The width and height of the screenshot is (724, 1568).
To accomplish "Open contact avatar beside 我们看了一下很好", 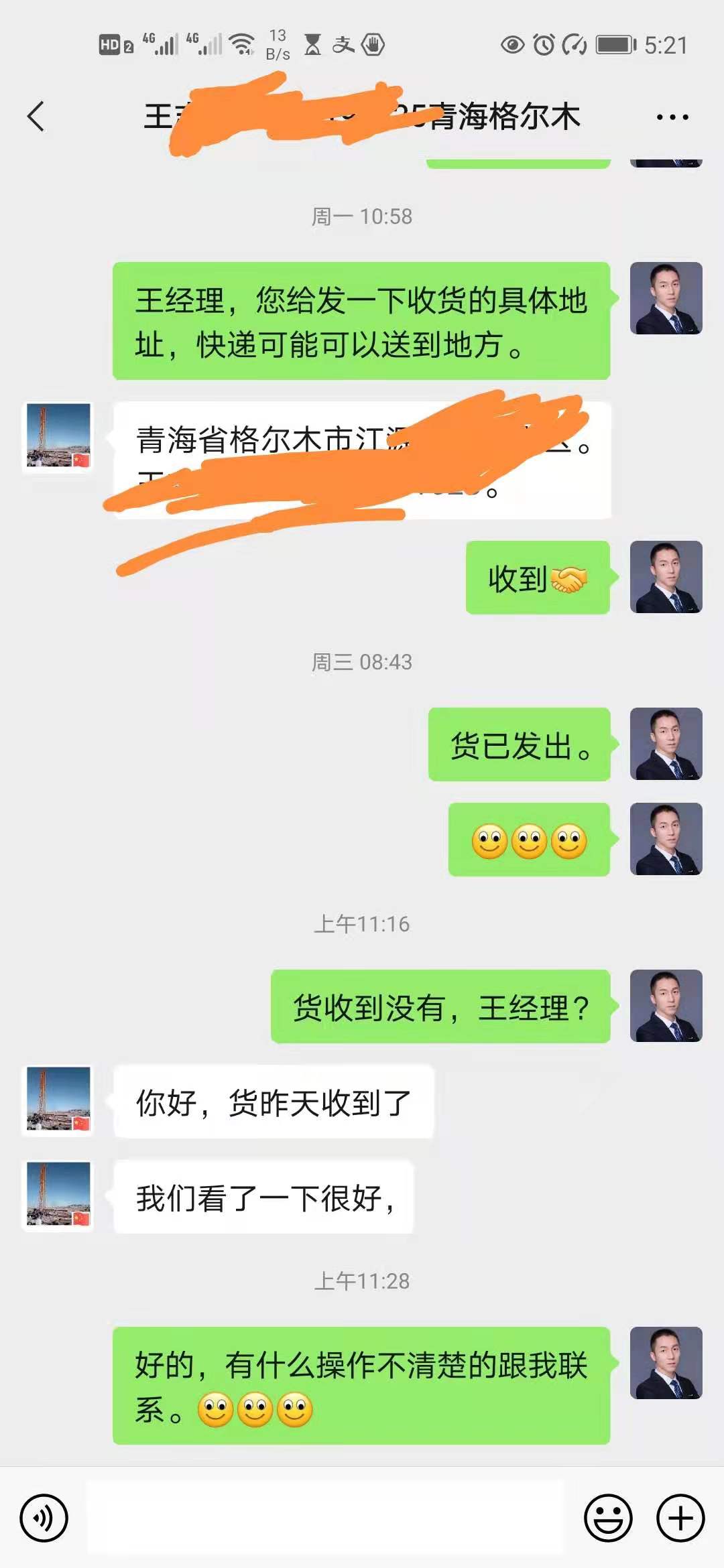I will pos(58,1195).
